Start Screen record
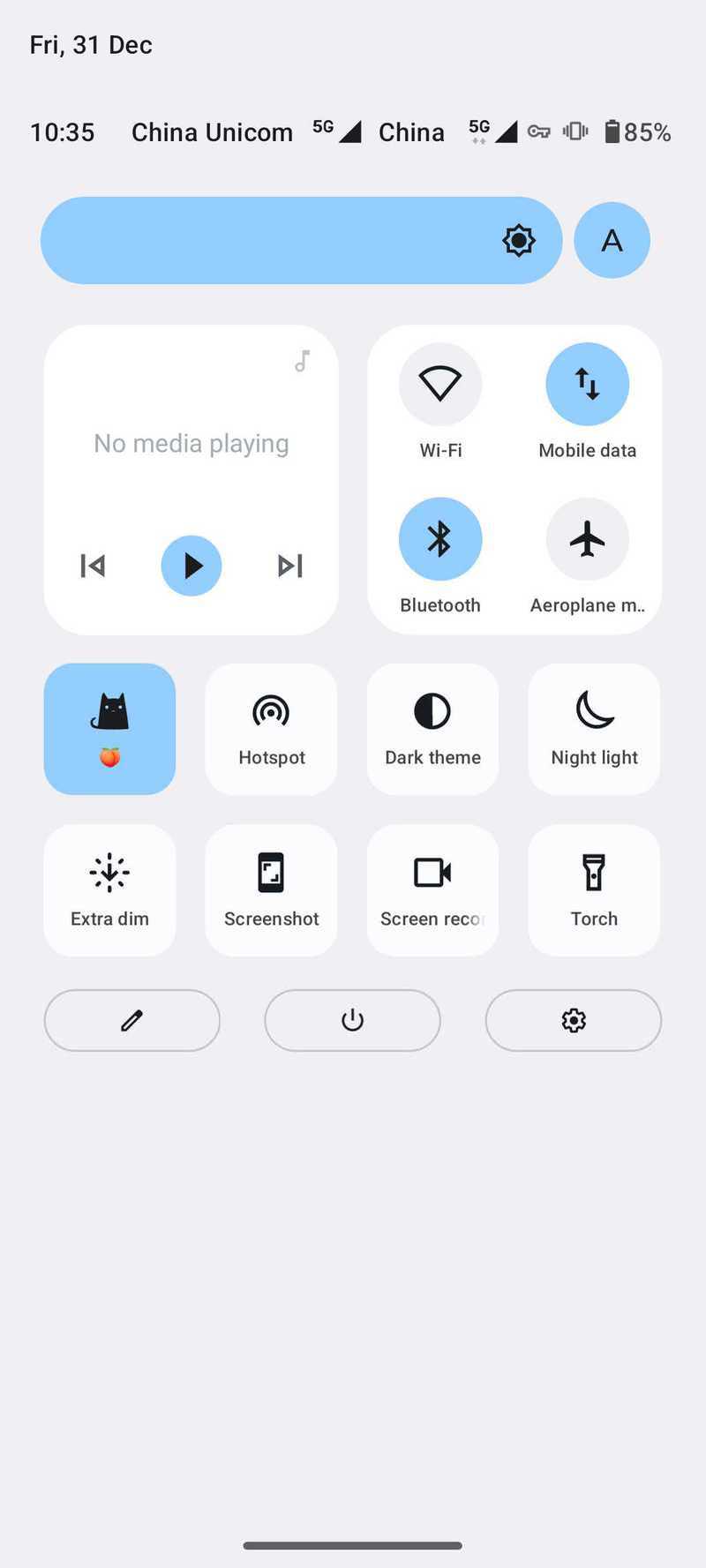The width and height of the screenshot is (706, 1568). tap(432, 890)
